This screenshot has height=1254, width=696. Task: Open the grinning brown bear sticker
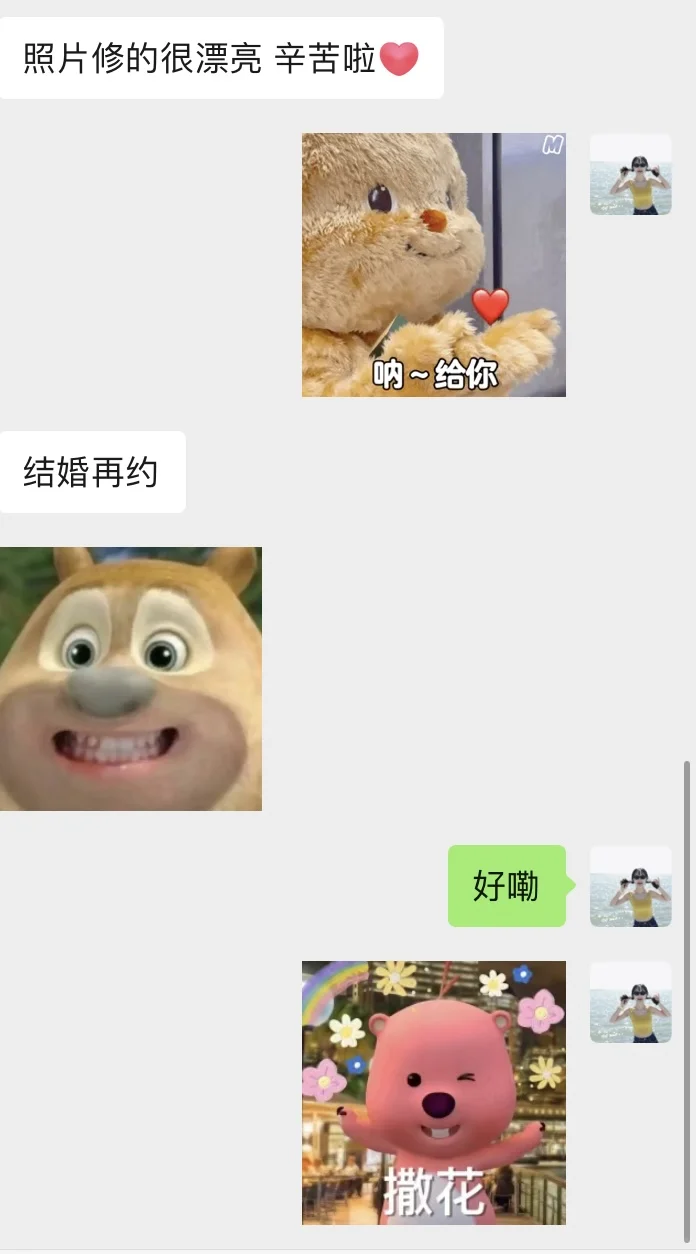pos(131,679)
